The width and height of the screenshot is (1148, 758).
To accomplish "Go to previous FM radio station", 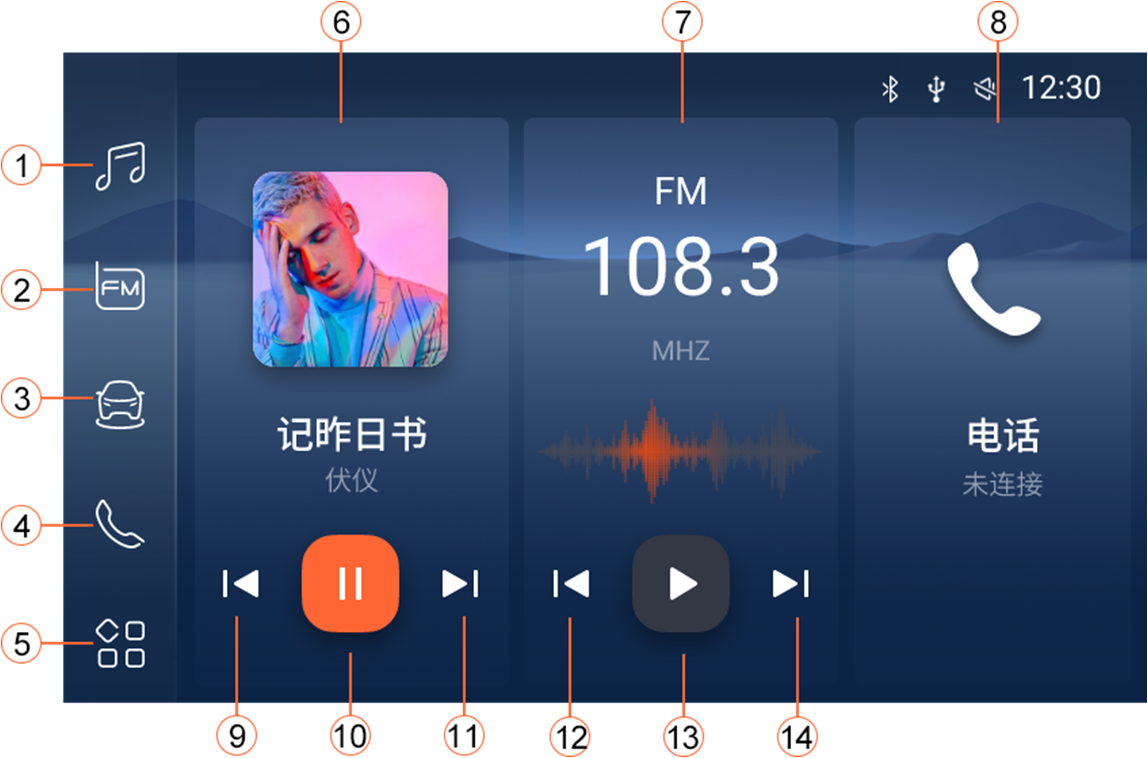I will coord(571,584).
